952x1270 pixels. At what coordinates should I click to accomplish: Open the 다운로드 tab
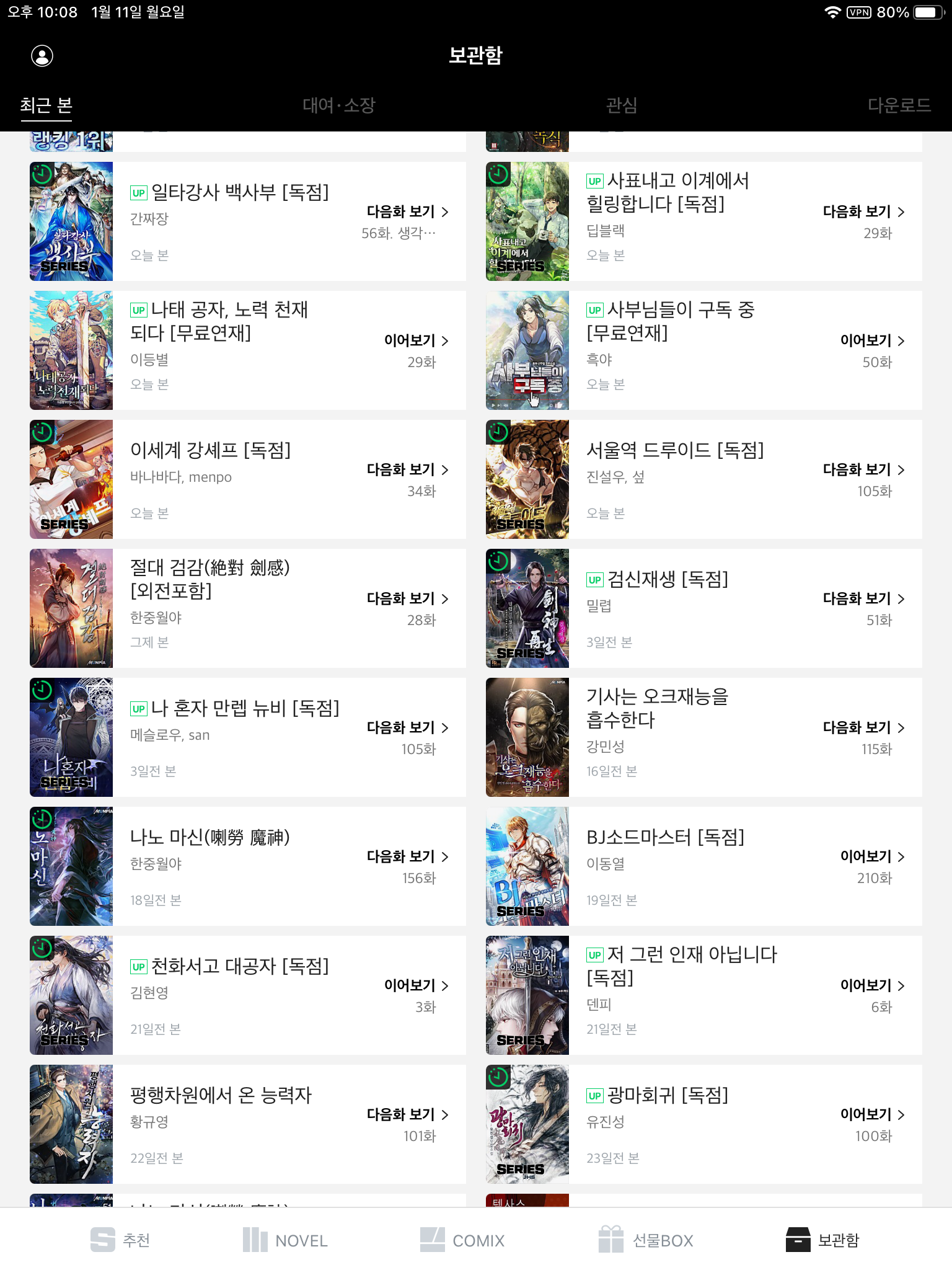coord(899,105)
